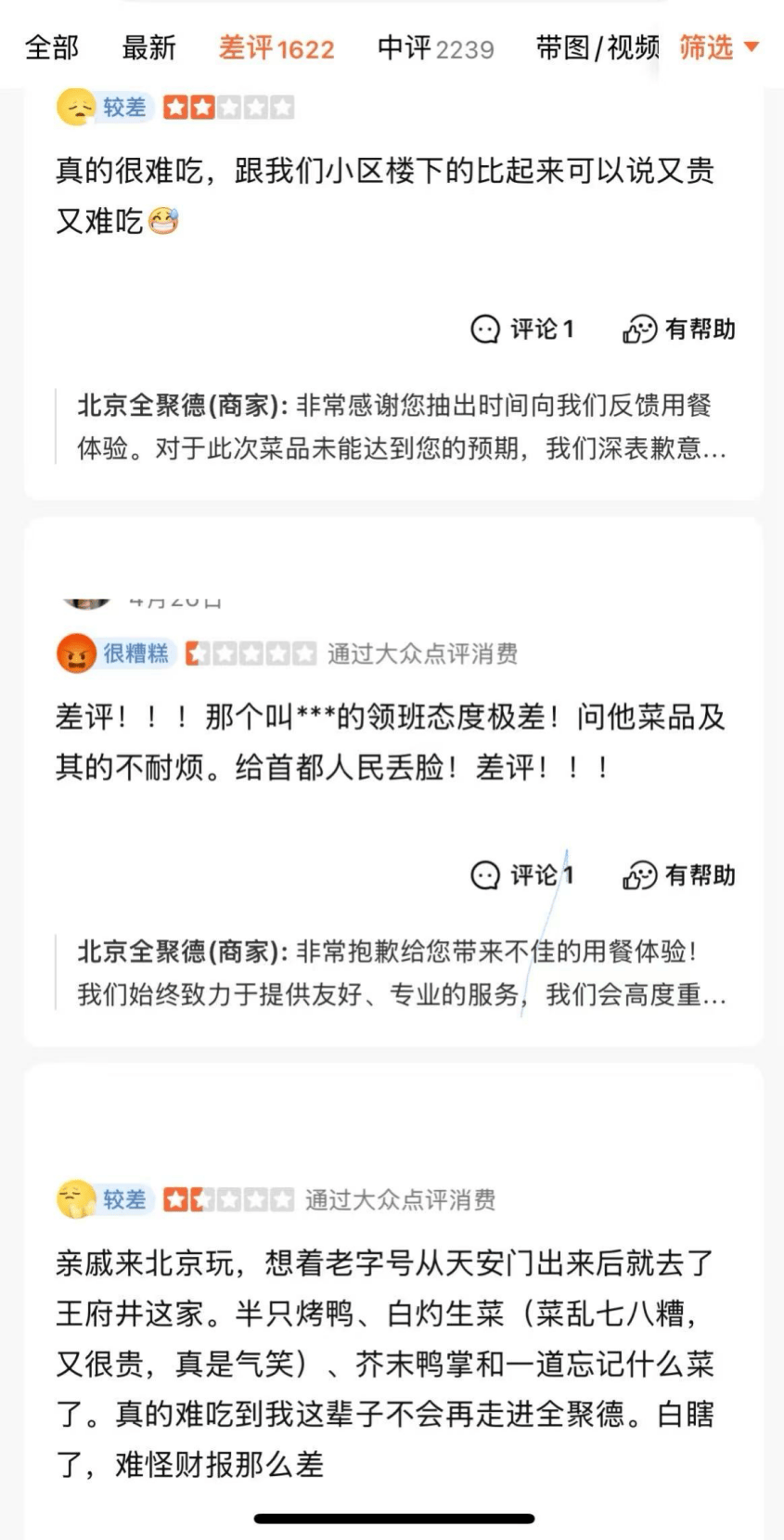
Task: Open the 中评 2239 tab
Action: pos(435,48)
